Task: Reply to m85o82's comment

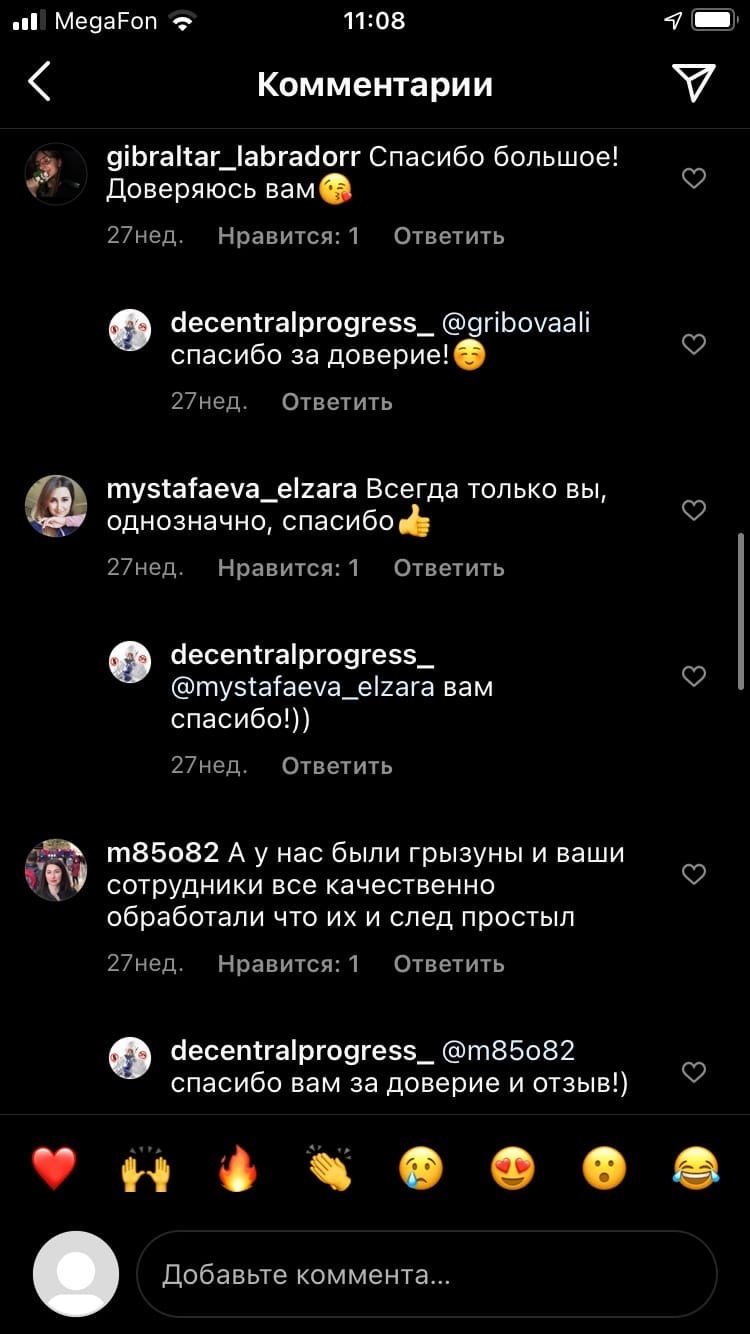Action: click(x=448, y=964)
